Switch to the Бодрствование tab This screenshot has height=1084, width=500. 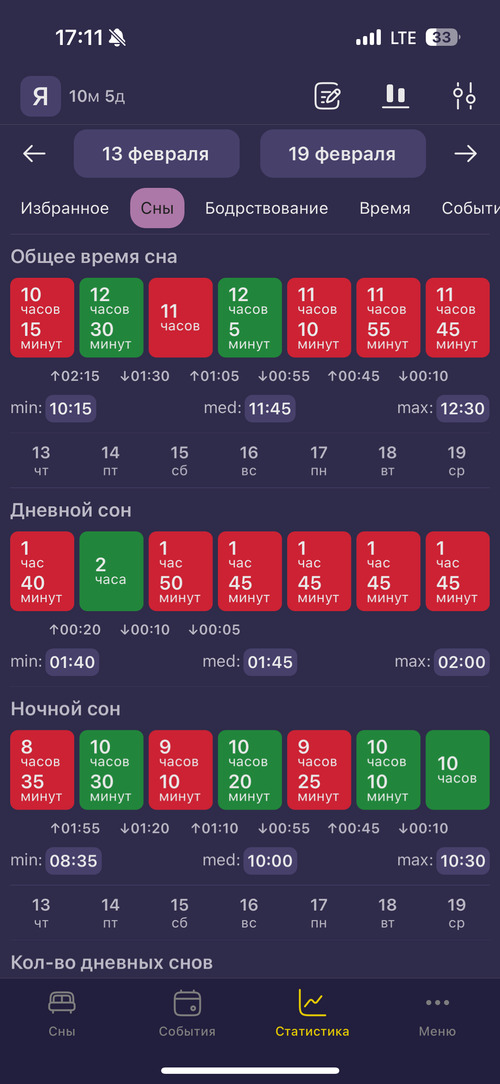(x=266, y=208)
